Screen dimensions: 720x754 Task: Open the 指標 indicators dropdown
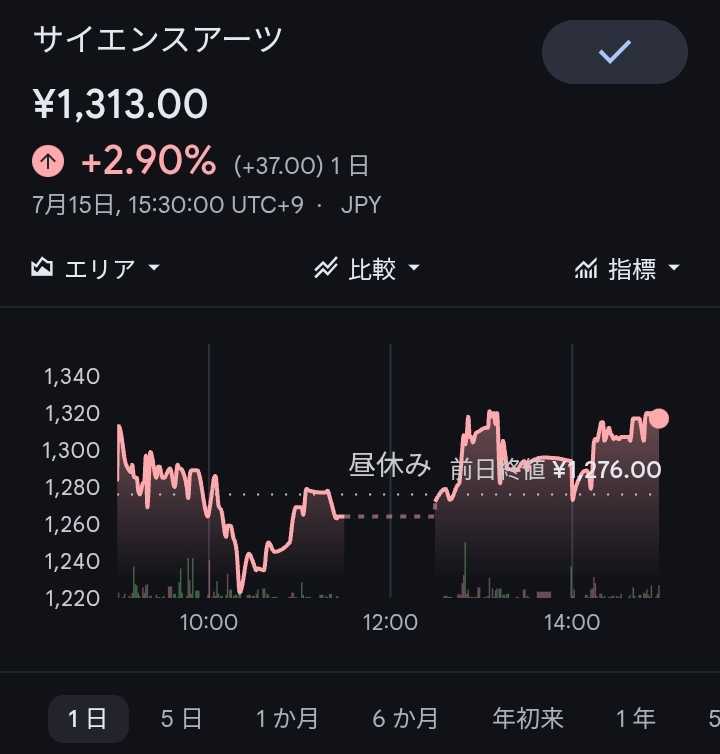[x=627, y=268]
